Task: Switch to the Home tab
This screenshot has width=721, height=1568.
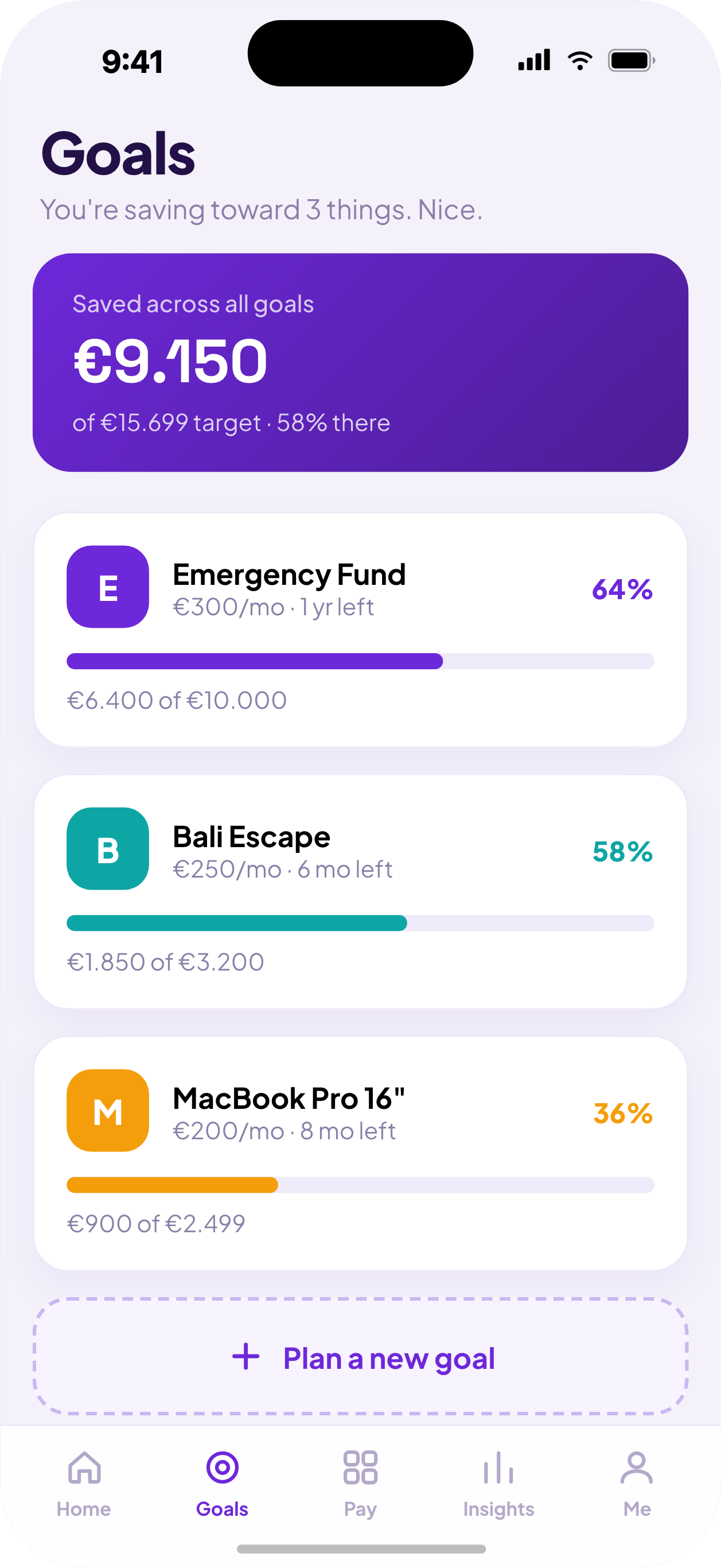Action: pyautogui.click(x=84, y=1484)
